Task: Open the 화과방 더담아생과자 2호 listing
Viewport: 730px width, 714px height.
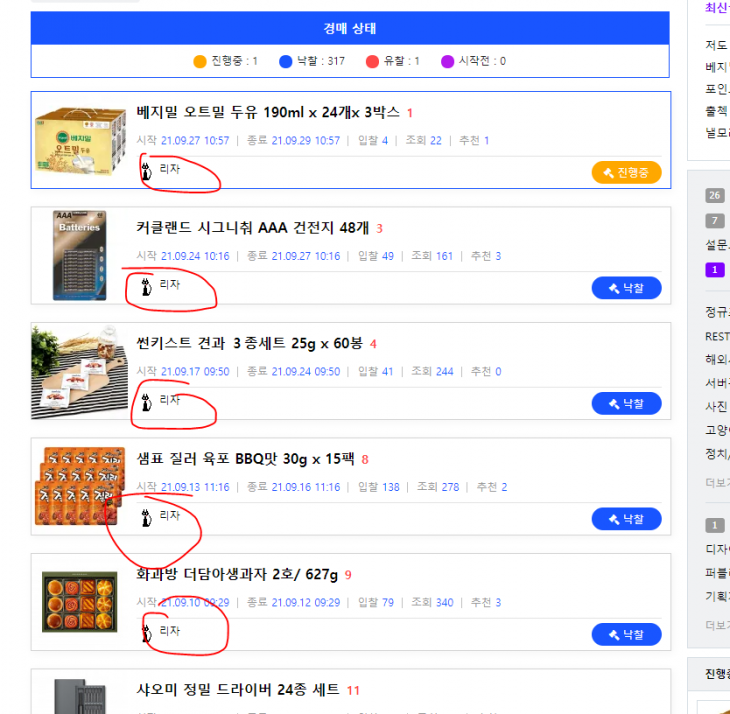Action: pos(238,575)
